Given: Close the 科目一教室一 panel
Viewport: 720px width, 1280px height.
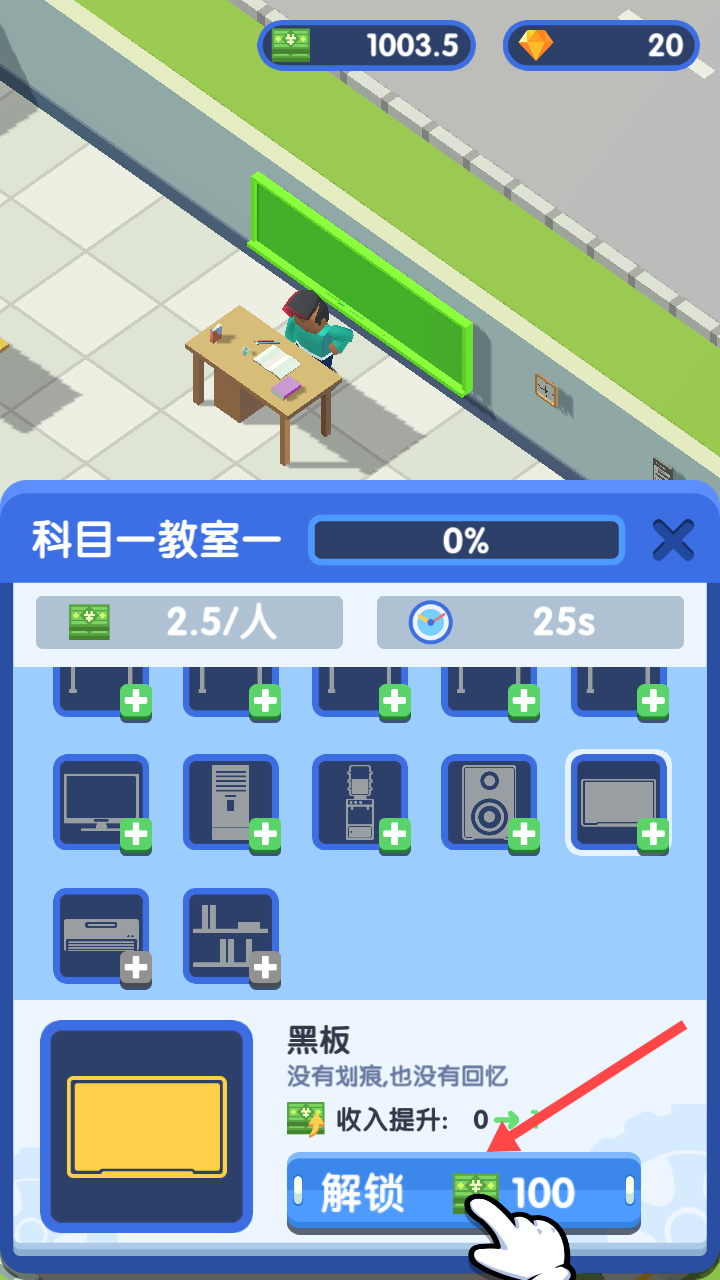Looking at the screenshot, I should tap(673, 540).
